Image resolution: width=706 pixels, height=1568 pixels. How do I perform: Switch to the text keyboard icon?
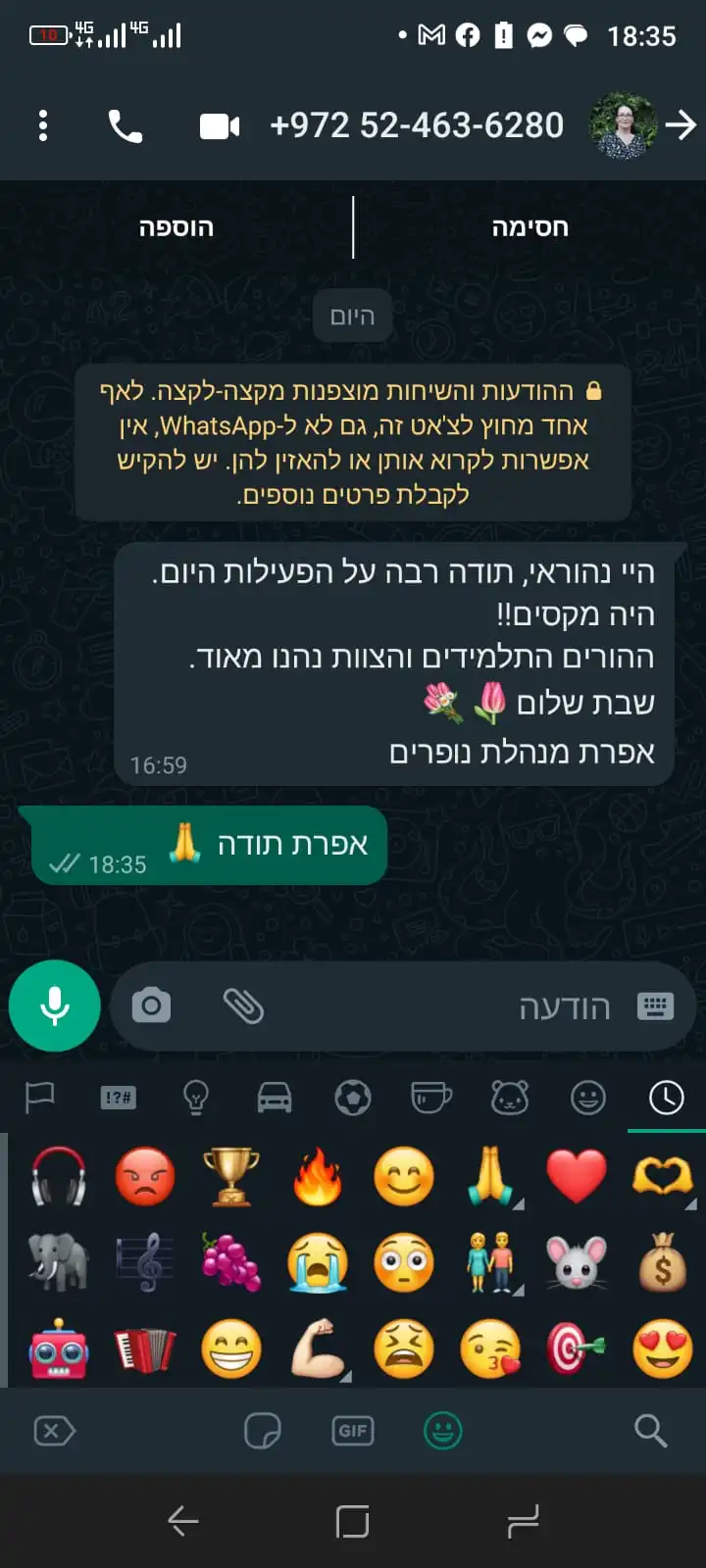(x=654, y=1005)
